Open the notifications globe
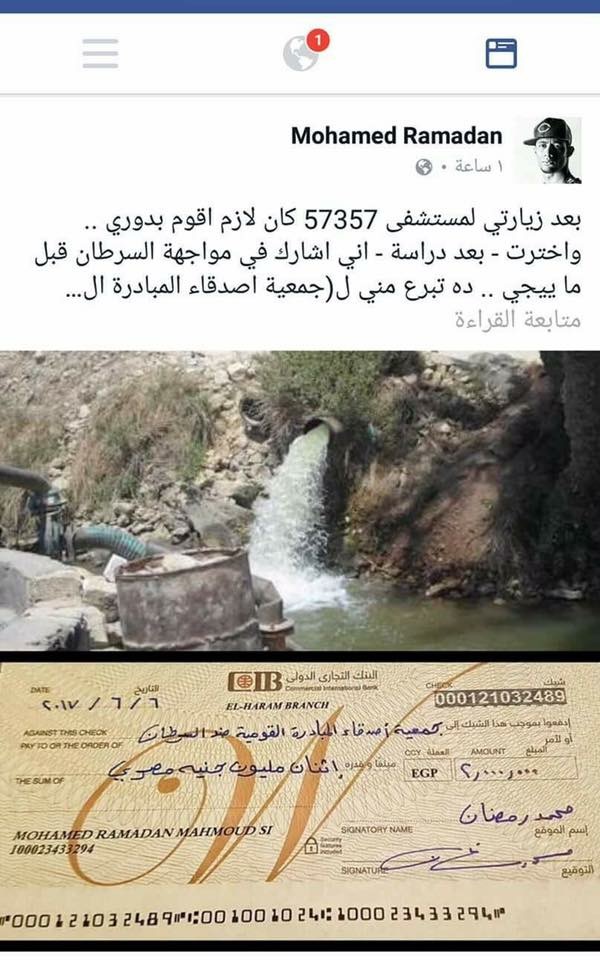Image resolution: width=600 pixels, height=960 pixels. (x=305, y=51)
